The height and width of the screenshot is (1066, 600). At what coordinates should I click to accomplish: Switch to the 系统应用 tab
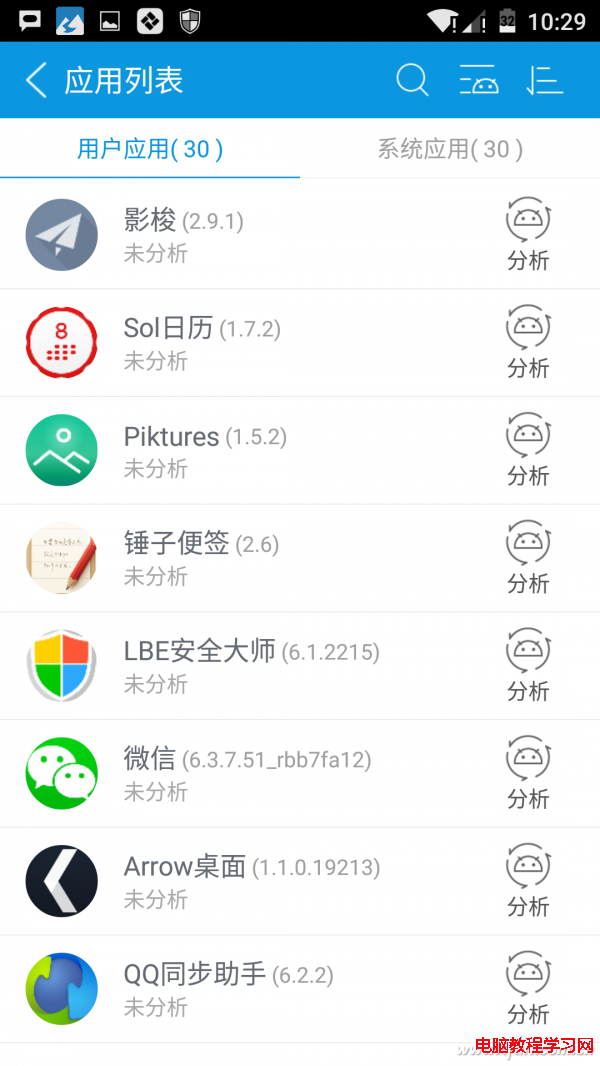450,149
